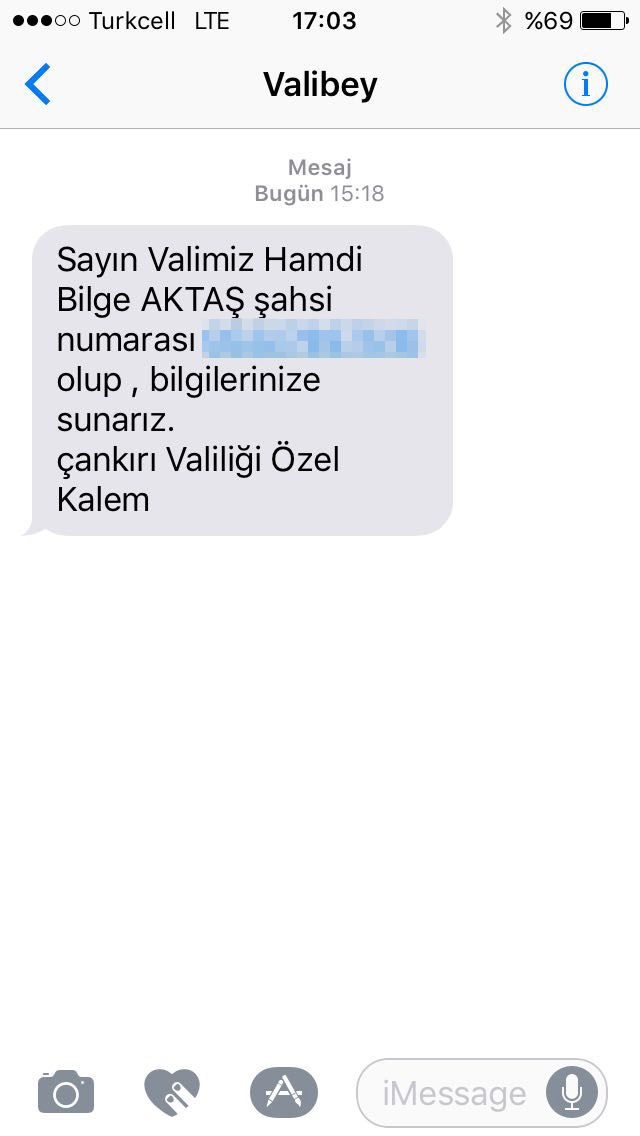Open Digital Touch heart icon
This screenshot has width=640, height=1136.
click(x=172, y=1092)
